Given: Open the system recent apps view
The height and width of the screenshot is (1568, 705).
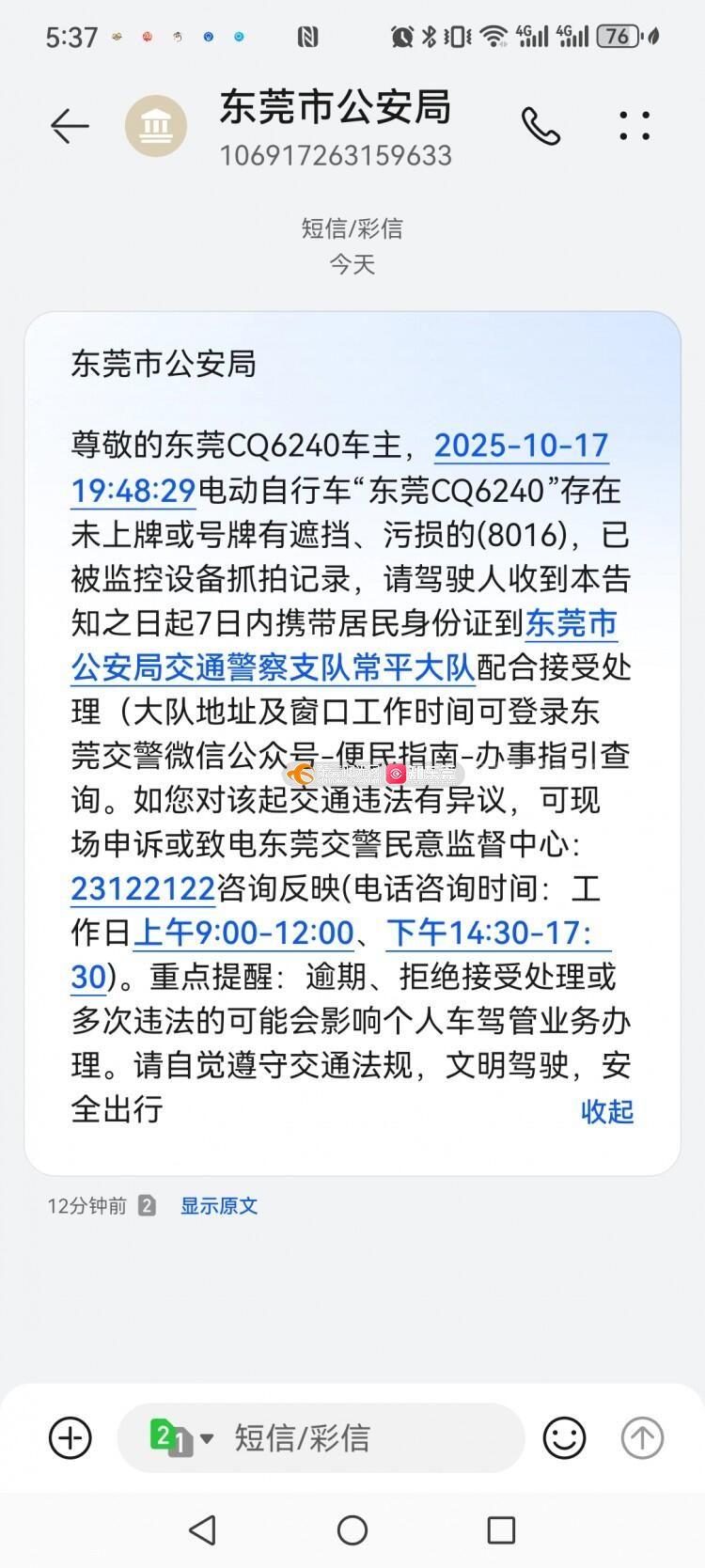Looking at the screenshot, I should click(x=501, y=1530).
